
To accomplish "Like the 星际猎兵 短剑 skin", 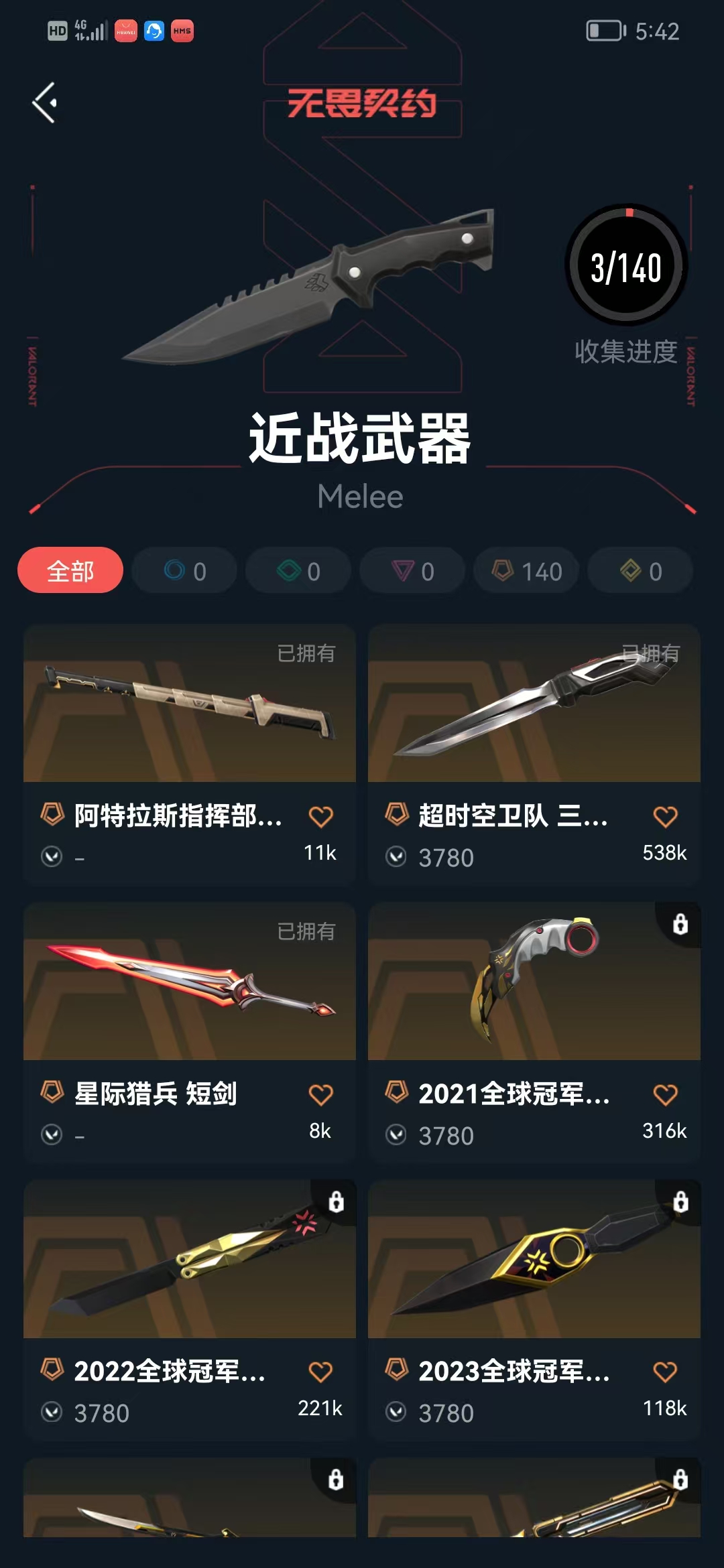I will pos(320,1095).
